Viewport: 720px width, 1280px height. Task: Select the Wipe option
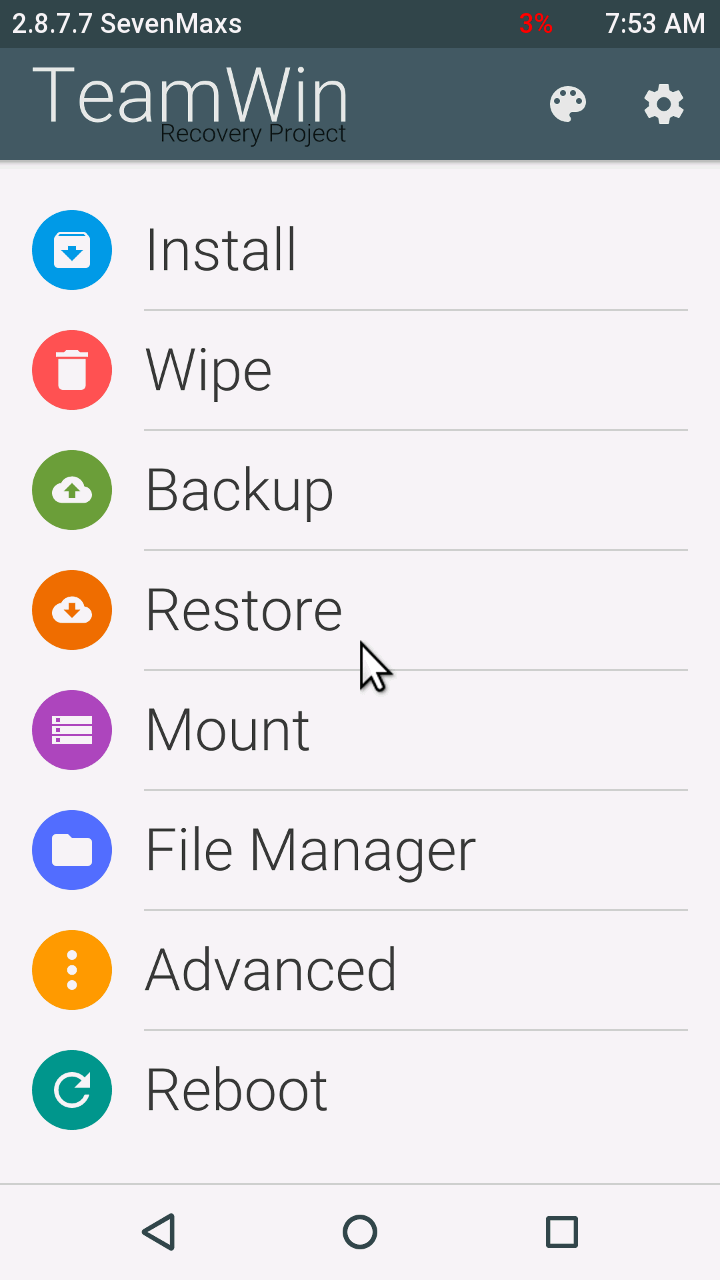pos(360,370)
